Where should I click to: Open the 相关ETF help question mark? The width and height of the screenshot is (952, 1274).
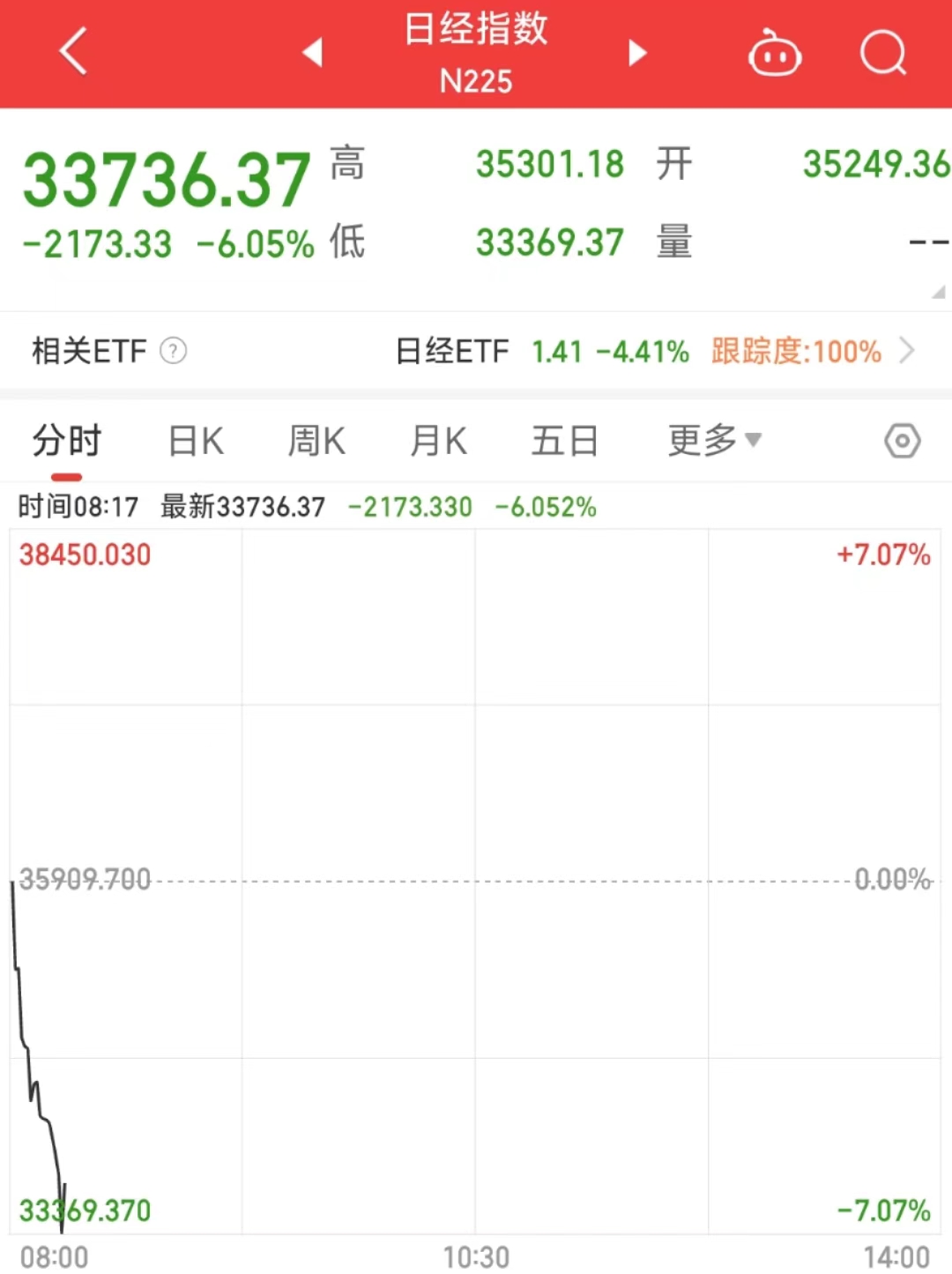click(174, 351)
